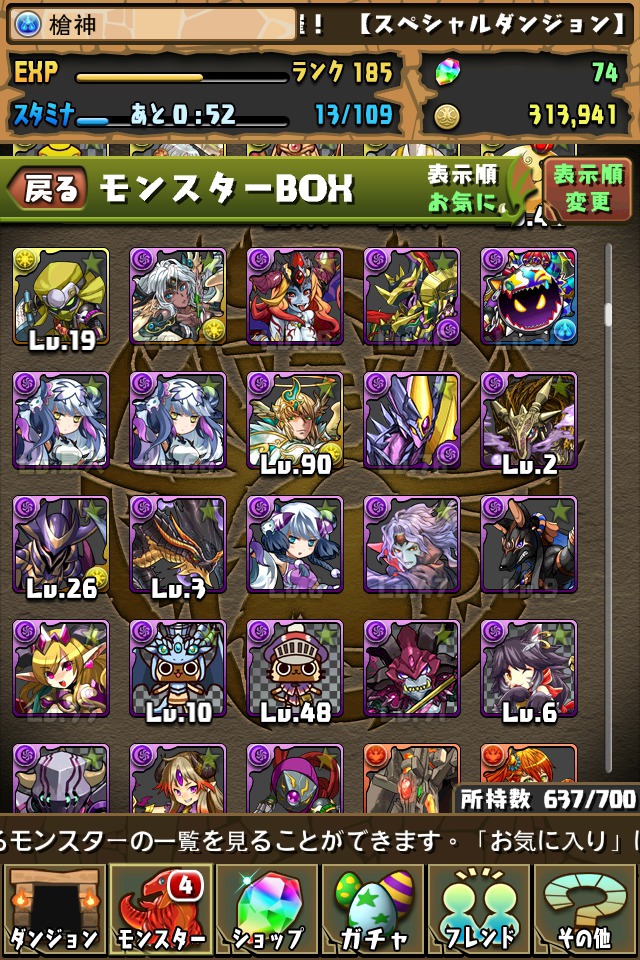Viewport: 640px width, 960px height.
Task: Choose the Lv.26 dark armored knight
Action: point(60,544)
